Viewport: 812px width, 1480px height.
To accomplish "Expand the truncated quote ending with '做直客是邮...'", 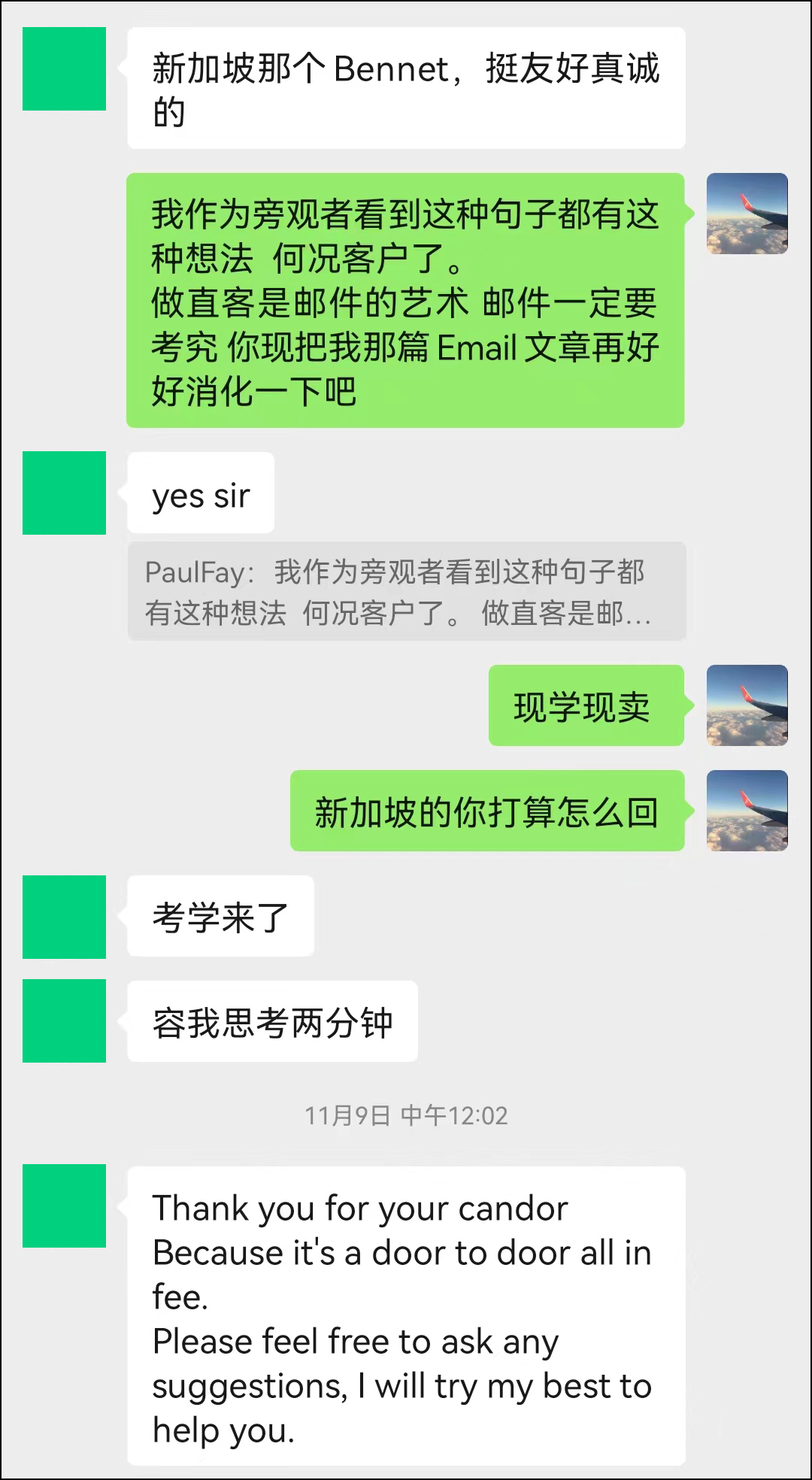I will [406, 592].
